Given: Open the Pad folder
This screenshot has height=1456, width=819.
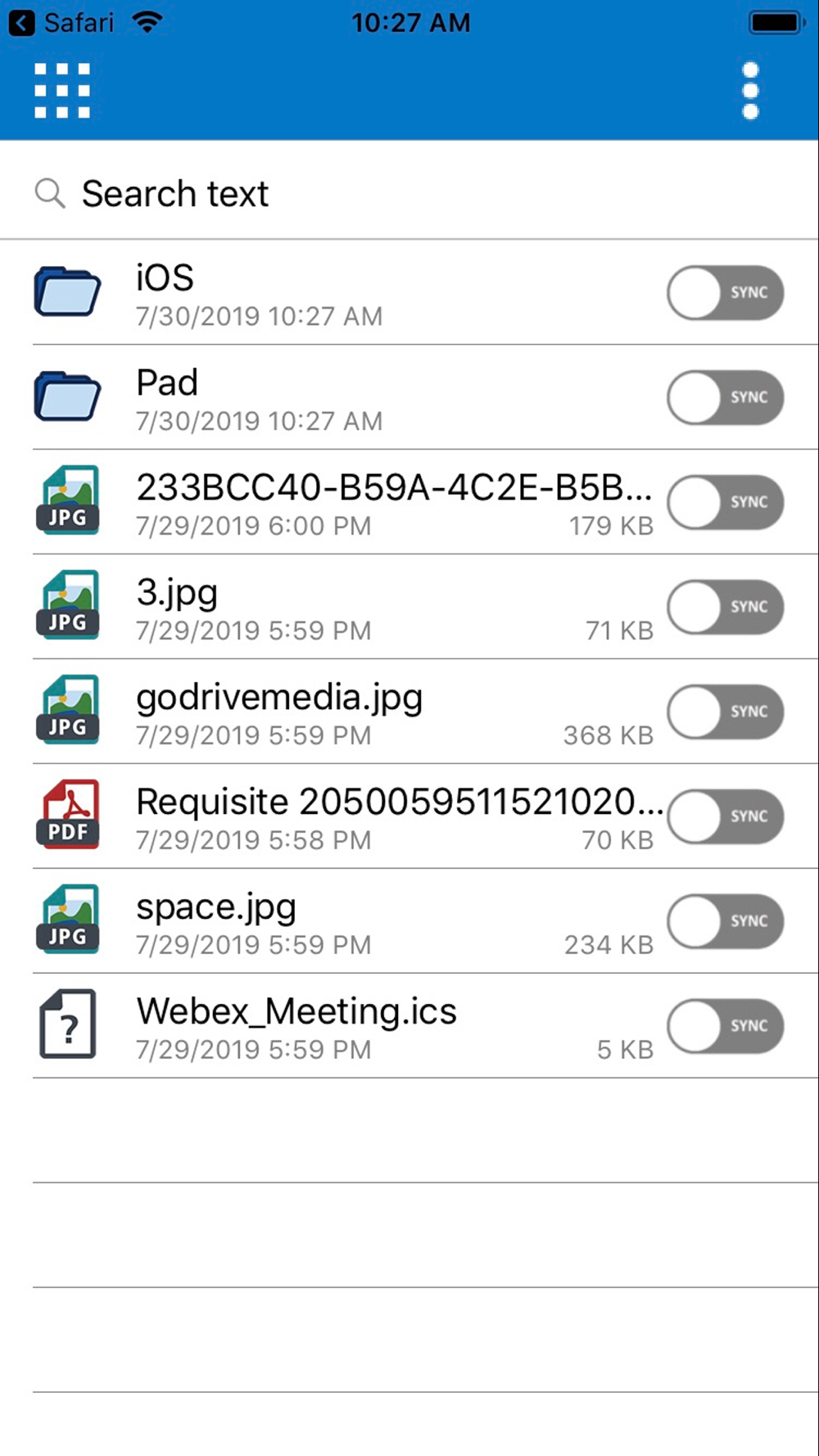Looking at the screenshot, I should pyautogui.click(x=344, y=398).
